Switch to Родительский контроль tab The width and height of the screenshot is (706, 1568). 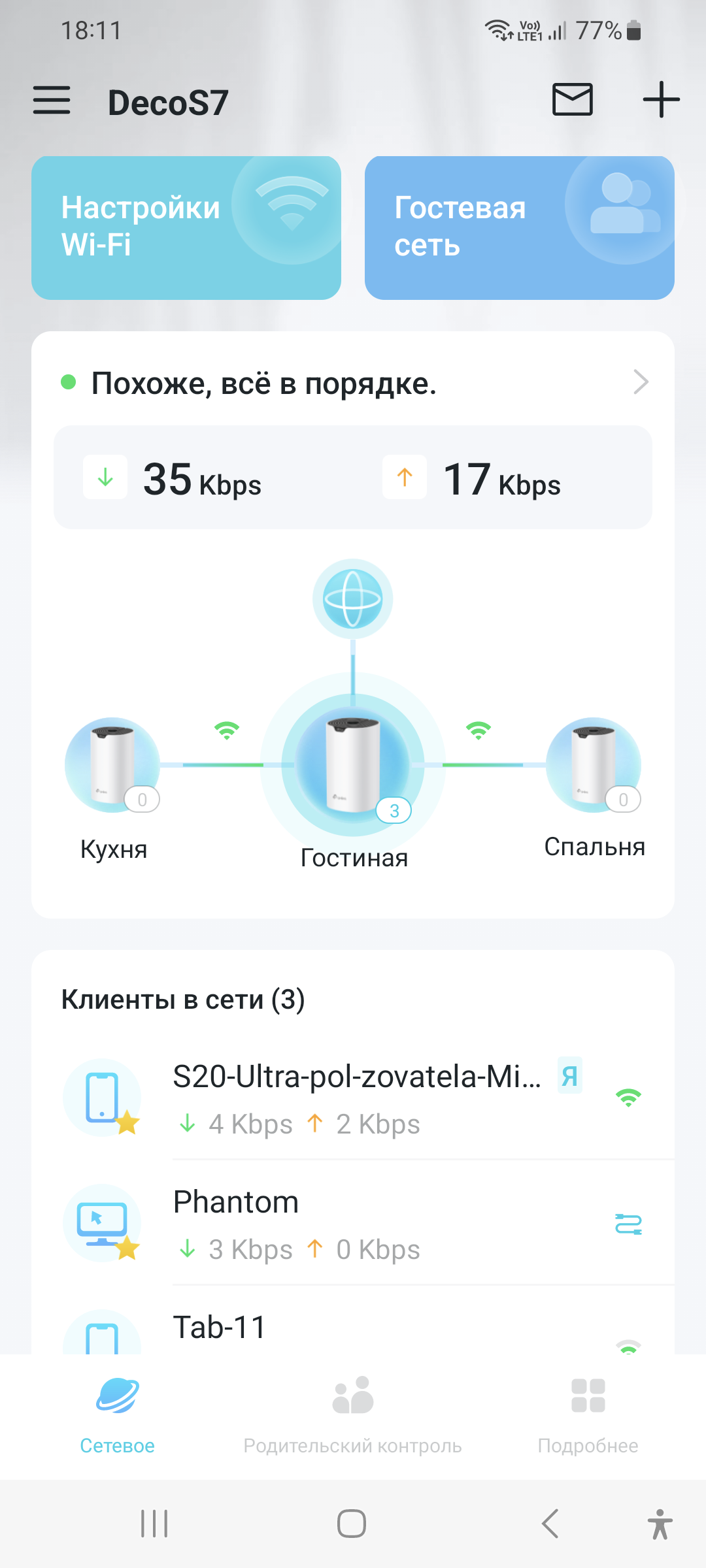point(353,1415)
